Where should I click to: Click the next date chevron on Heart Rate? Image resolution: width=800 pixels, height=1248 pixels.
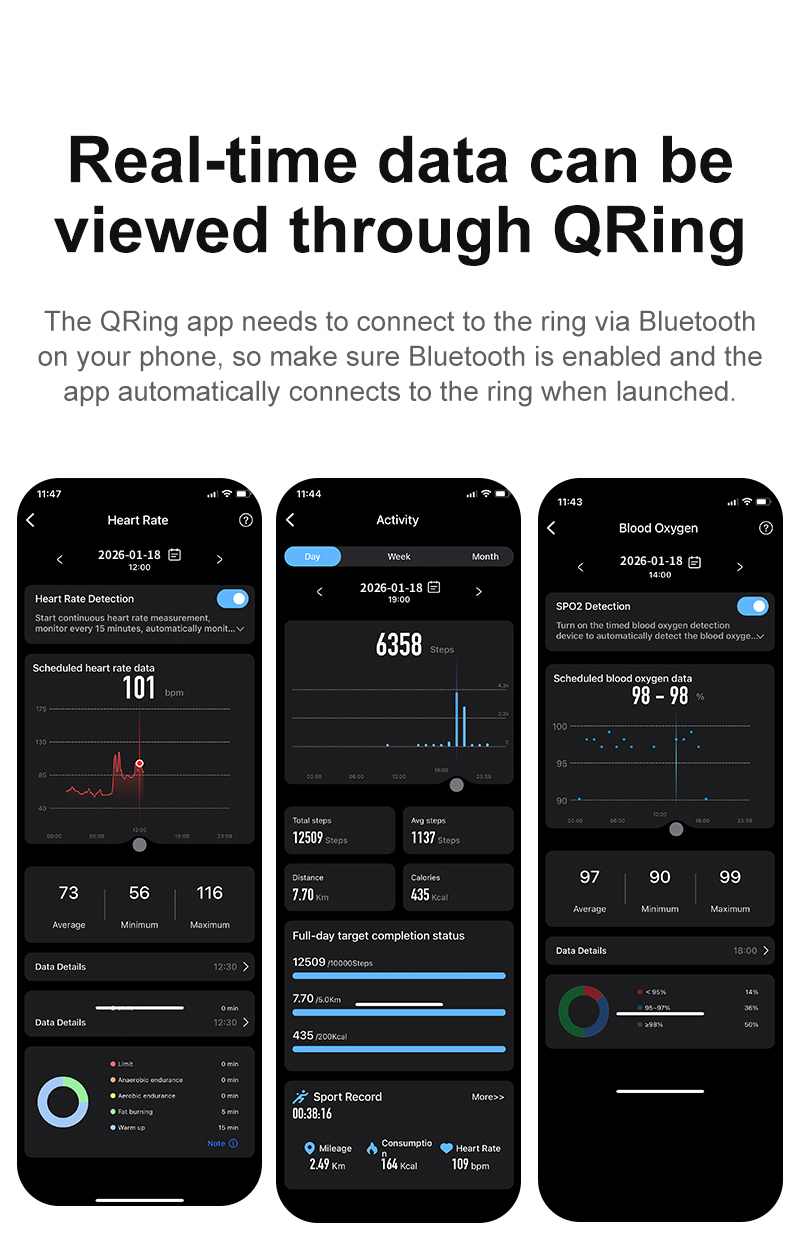(219, 559)
